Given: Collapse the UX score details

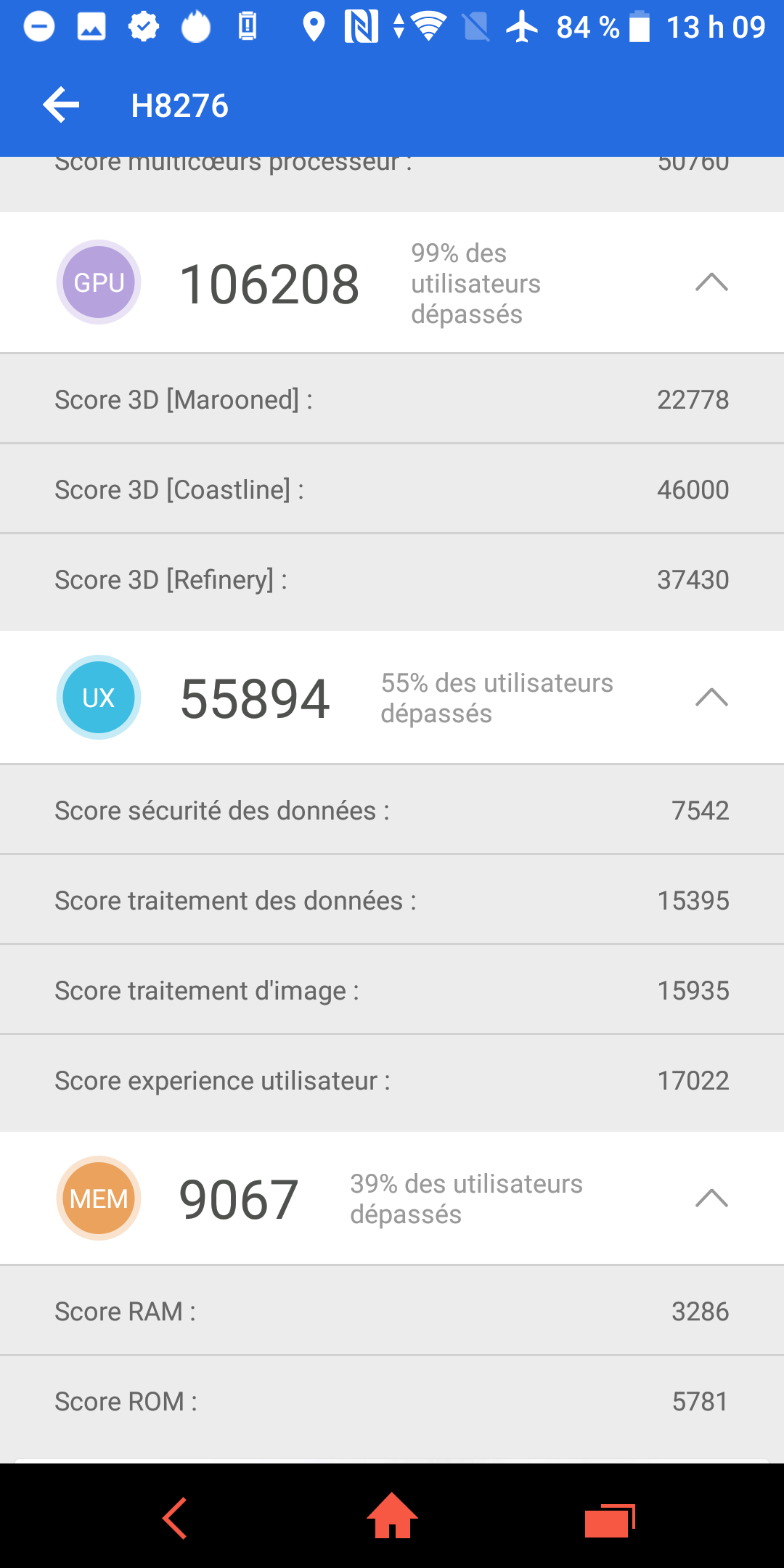Looking at the screenshot, I should pos(711,698).
